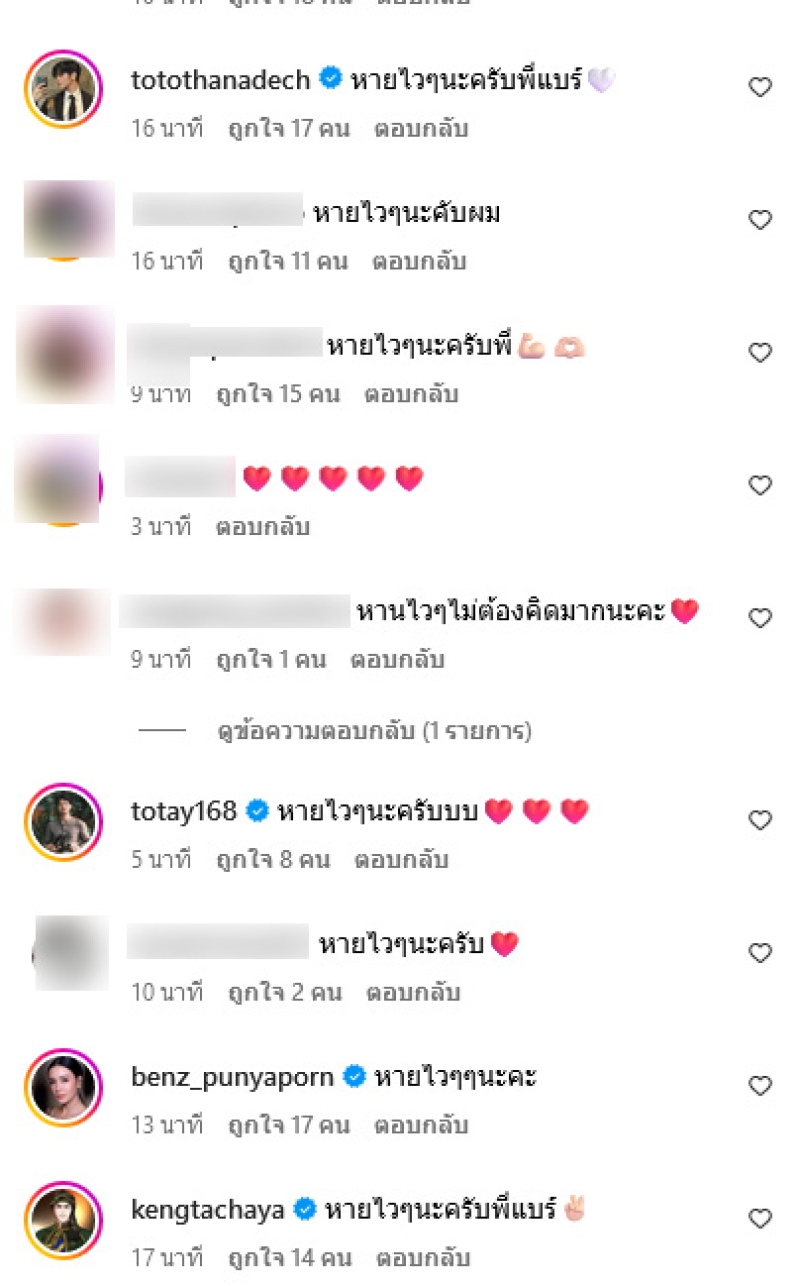The height and width of the screenshot is (1286, 800).
Task: Like totay168's comment
Action: point(760,820)
